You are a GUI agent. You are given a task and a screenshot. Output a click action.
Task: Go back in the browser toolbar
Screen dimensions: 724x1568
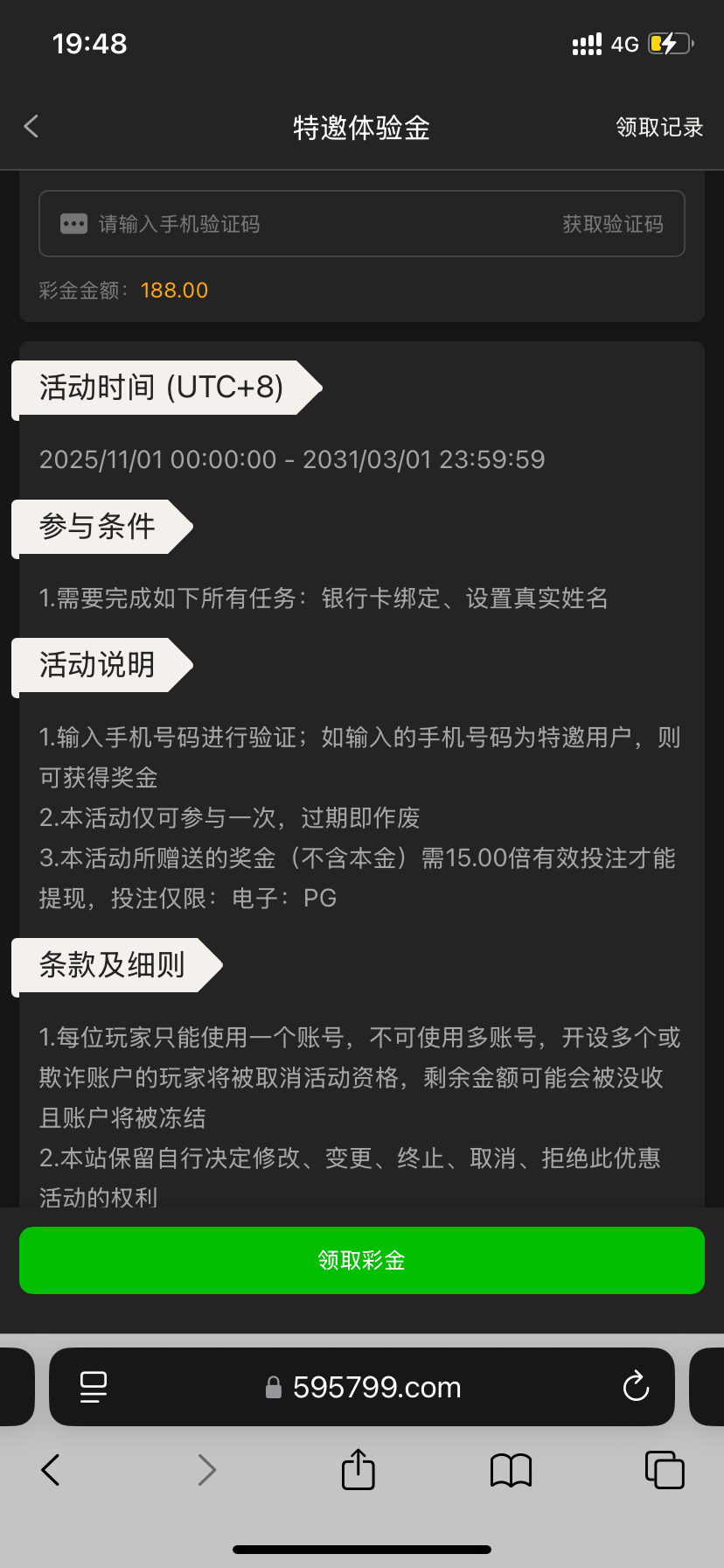click(x=51, y=1470)
